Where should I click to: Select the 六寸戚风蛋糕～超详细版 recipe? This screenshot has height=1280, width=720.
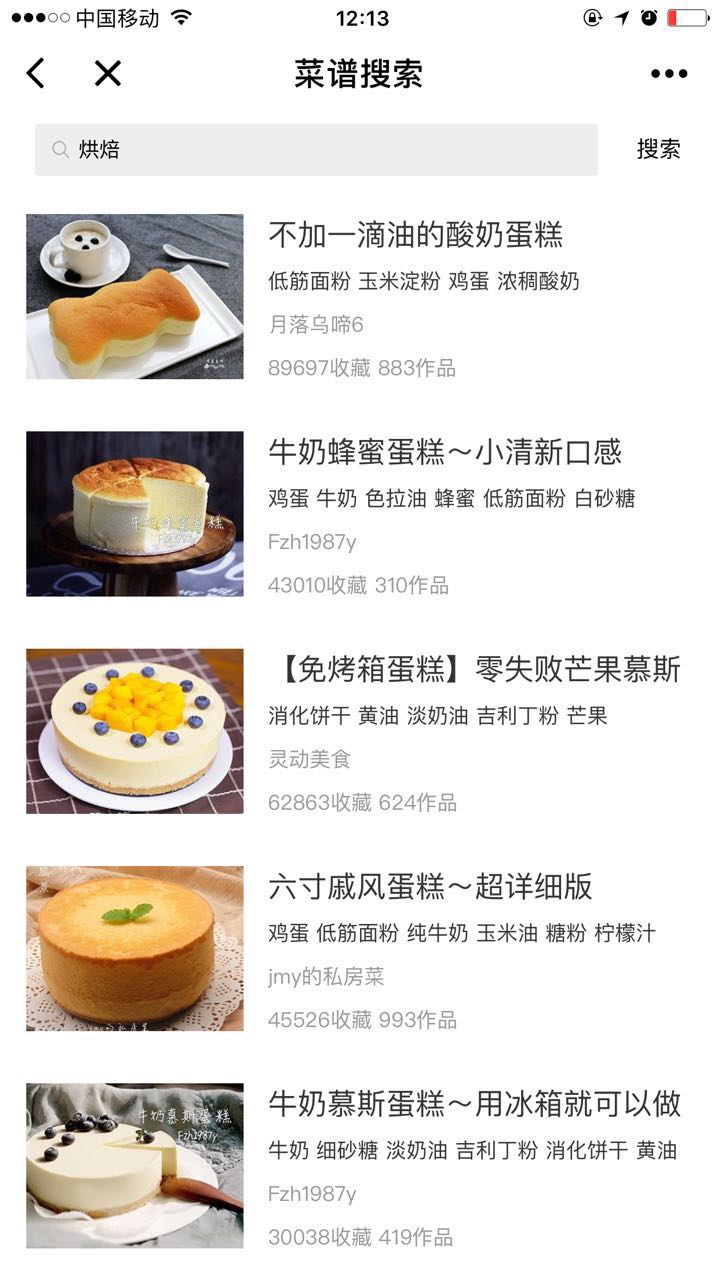(430, 887)
